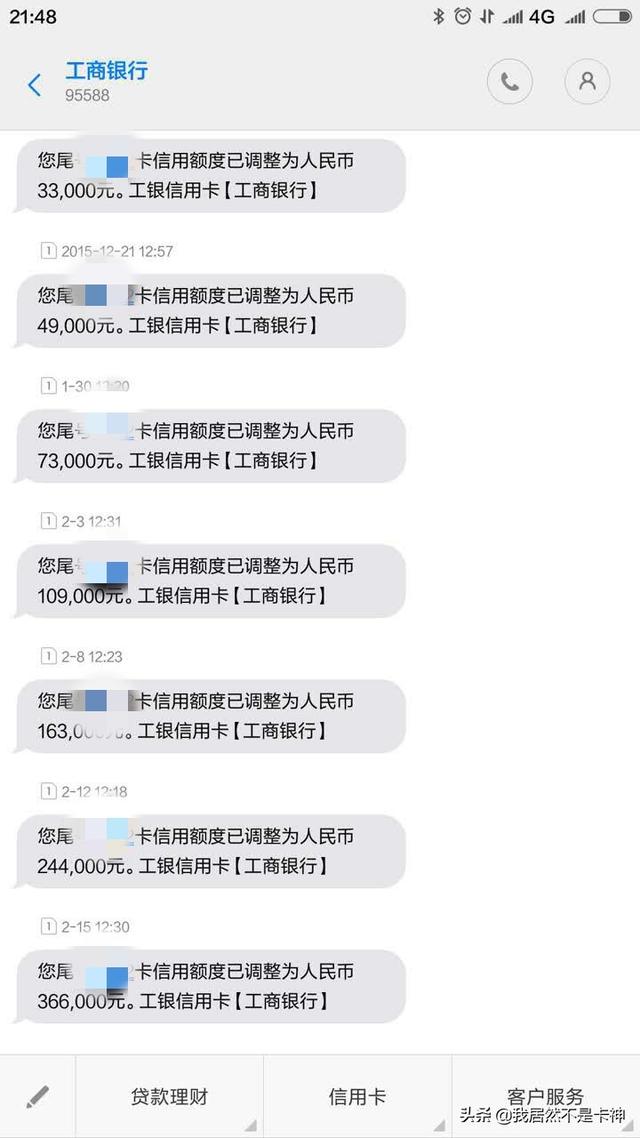This screenshot has height=1138, width=640.
Task: Open the 贷款理财 menu
Action: pos(169,1096)
